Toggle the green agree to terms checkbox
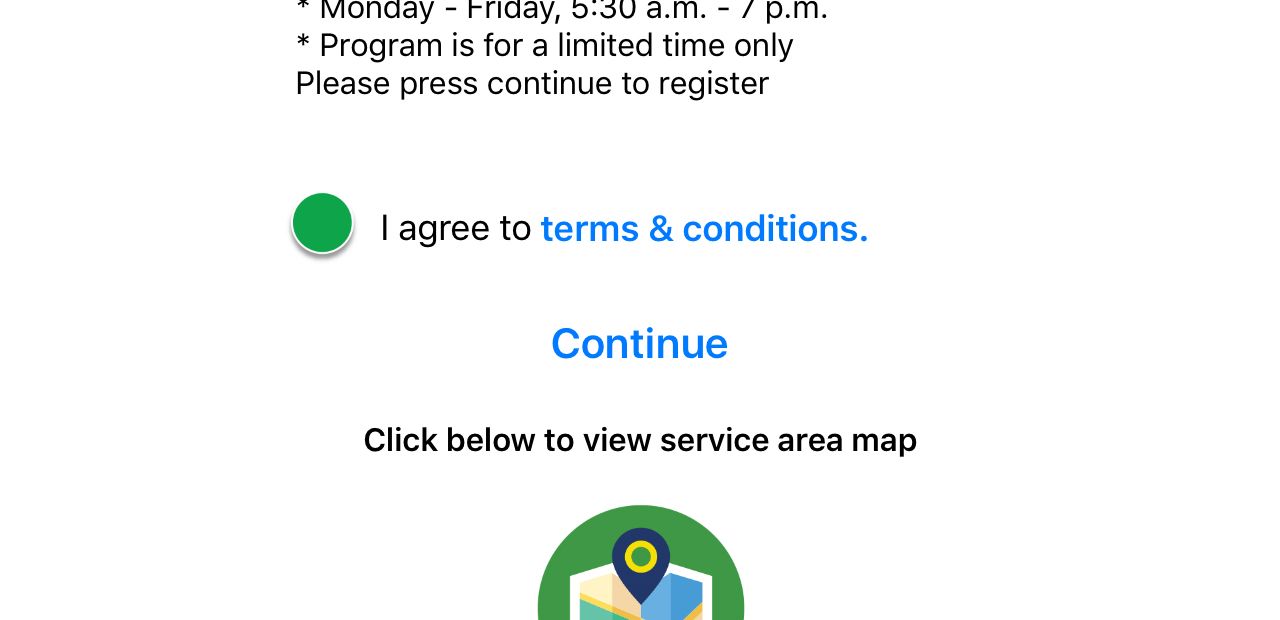The image size is (1280, 620). [x=322, y=223]
